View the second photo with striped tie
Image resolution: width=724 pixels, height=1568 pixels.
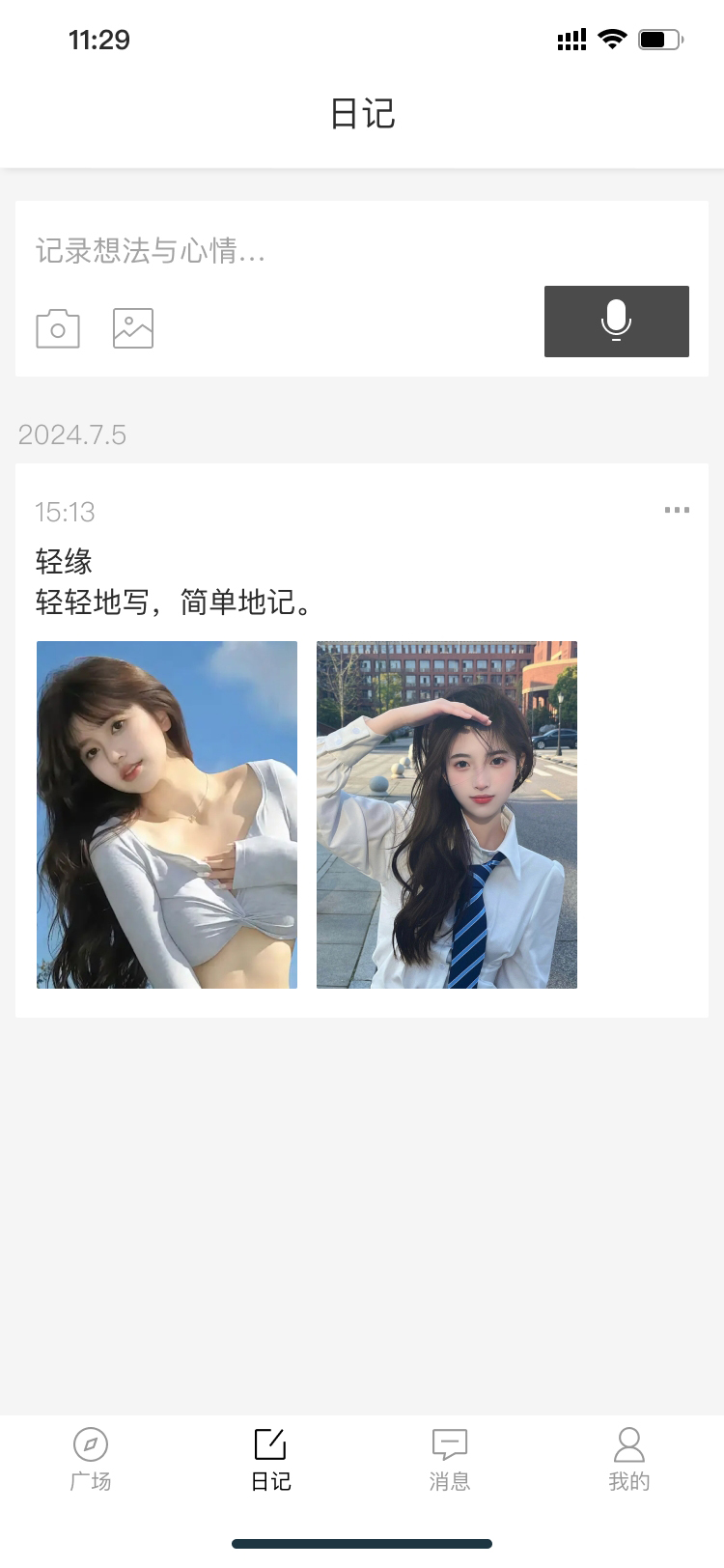click(447, 815)
